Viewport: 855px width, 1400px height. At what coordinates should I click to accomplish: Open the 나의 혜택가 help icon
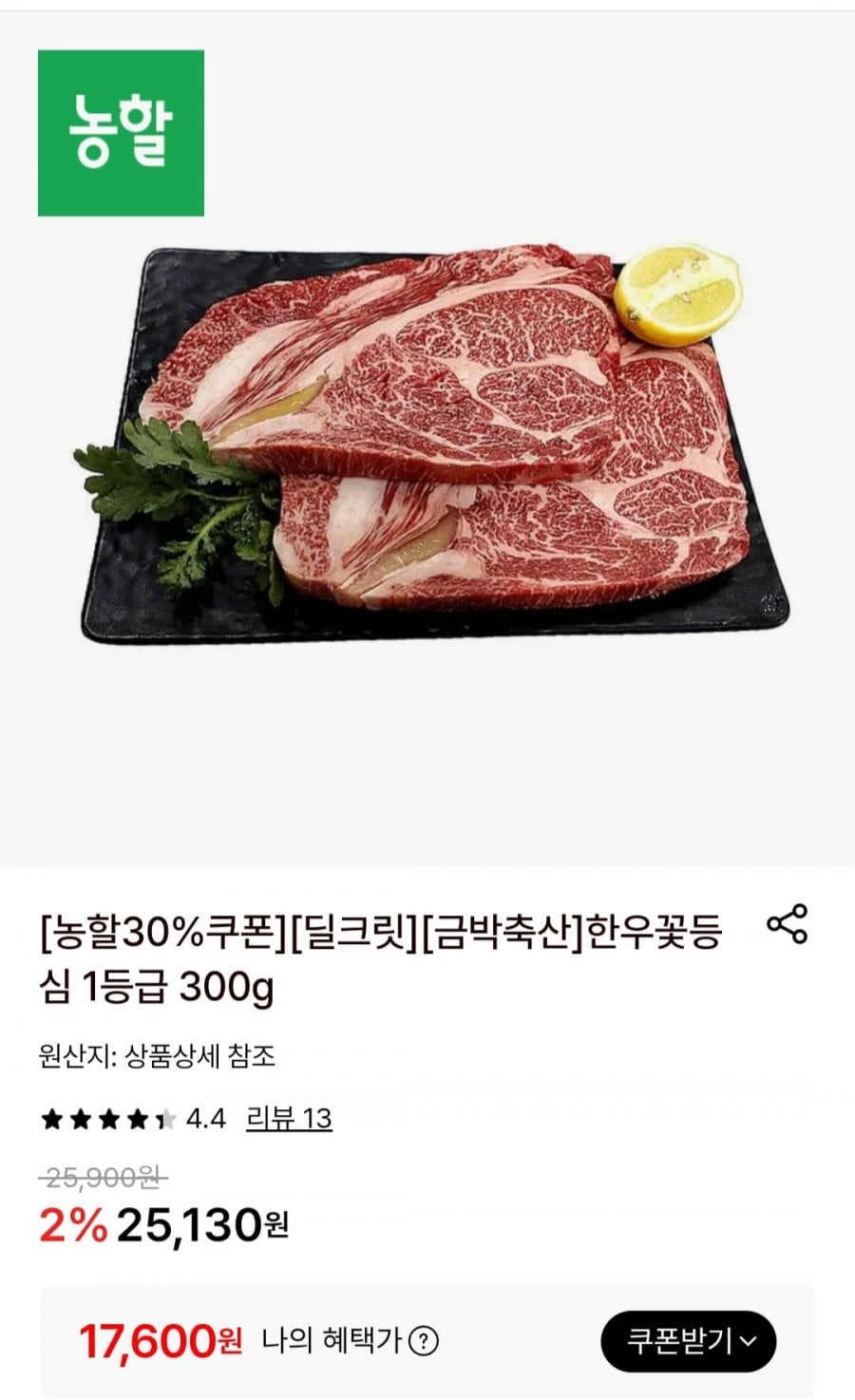pos(424,1342)
